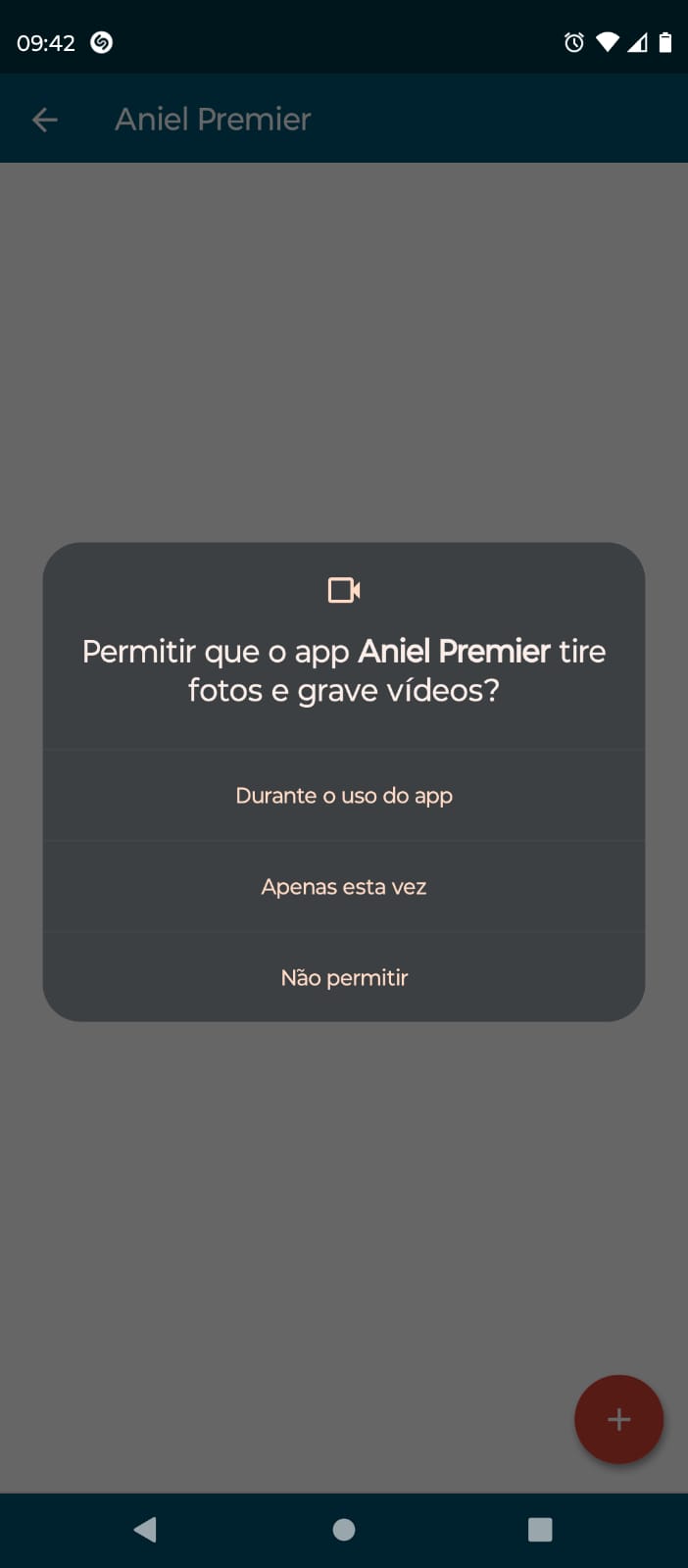Go back using the app bar arrow
This screenshot has width=688, height=1568.
(x=45, y=120)
